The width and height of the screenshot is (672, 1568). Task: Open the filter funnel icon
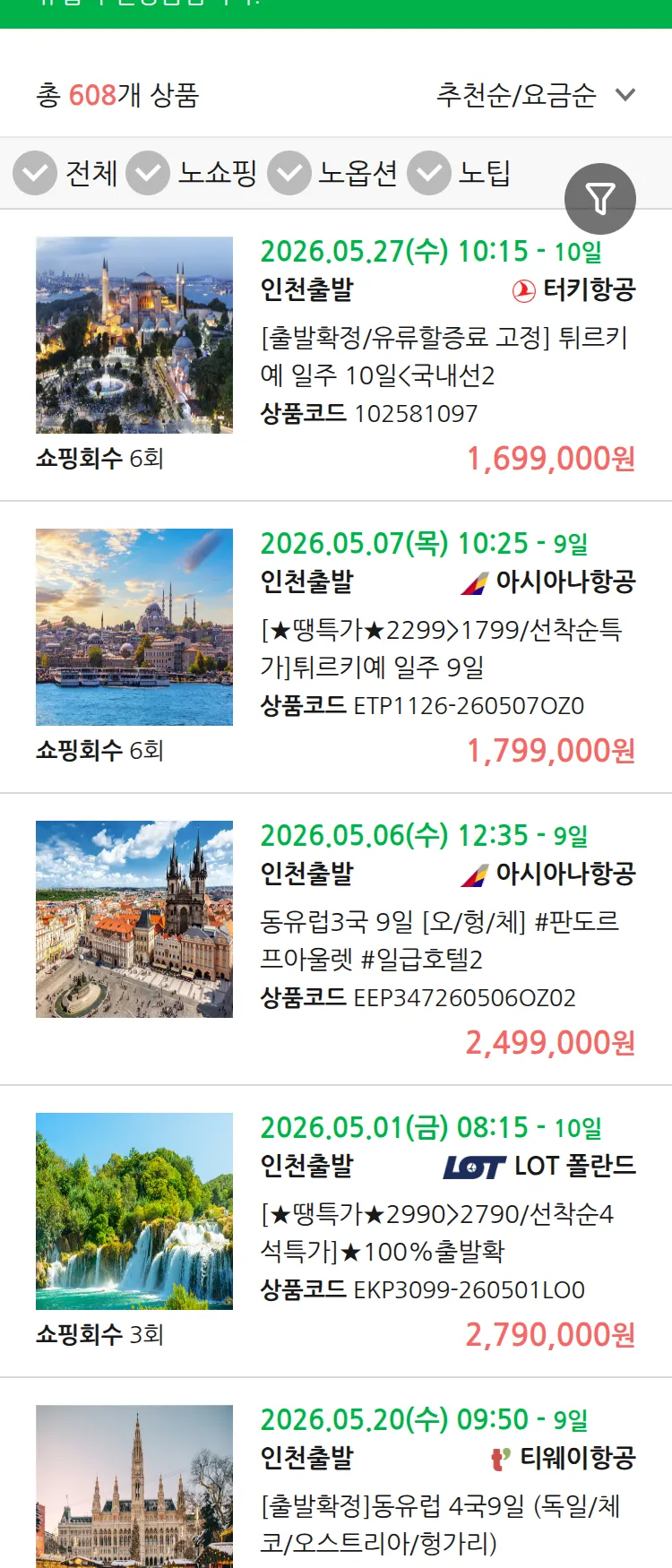[599, 197]
